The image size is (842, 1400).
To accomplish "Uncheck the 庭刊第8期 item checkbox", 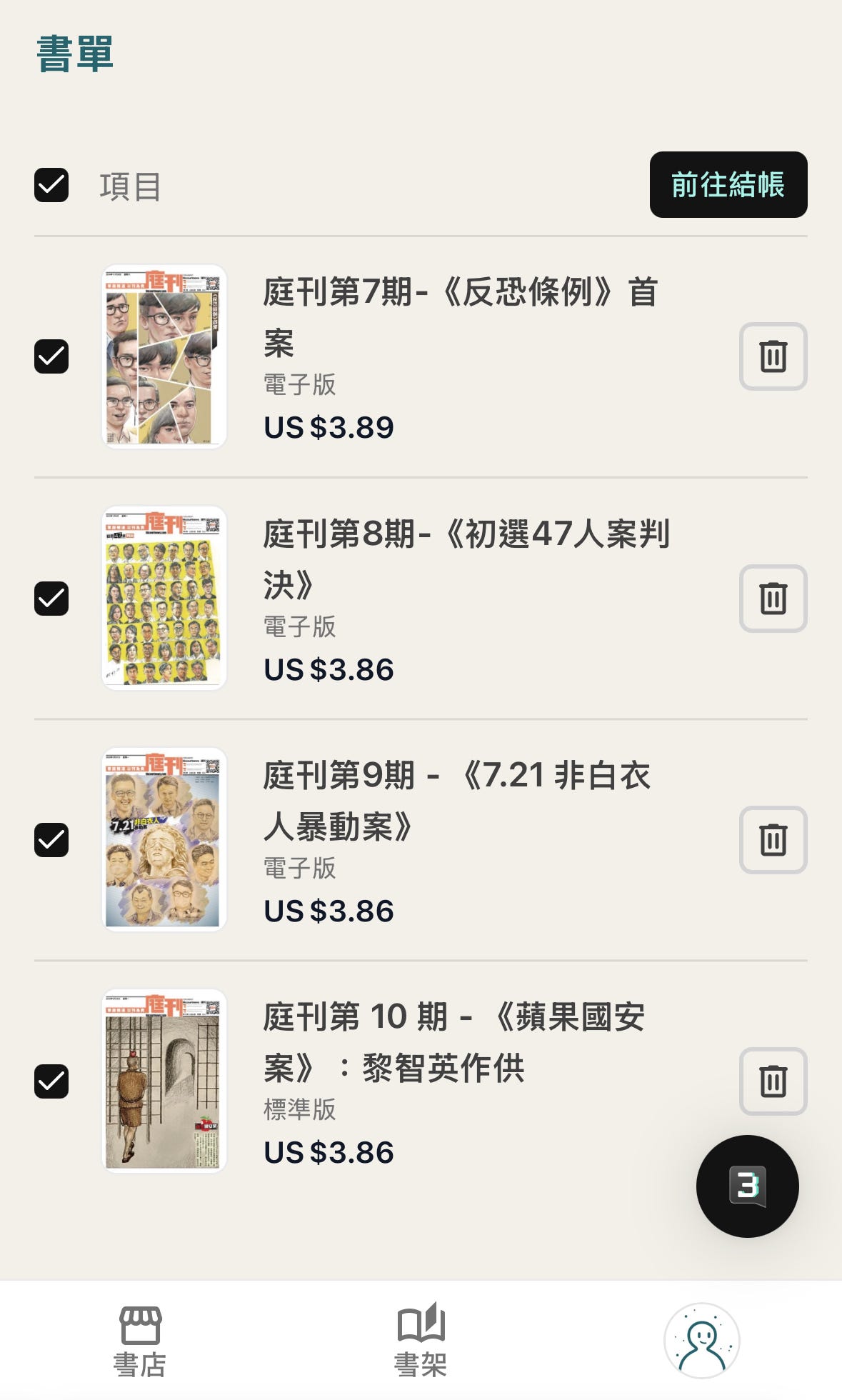I will pyautogui.click(x=51, y=599).
